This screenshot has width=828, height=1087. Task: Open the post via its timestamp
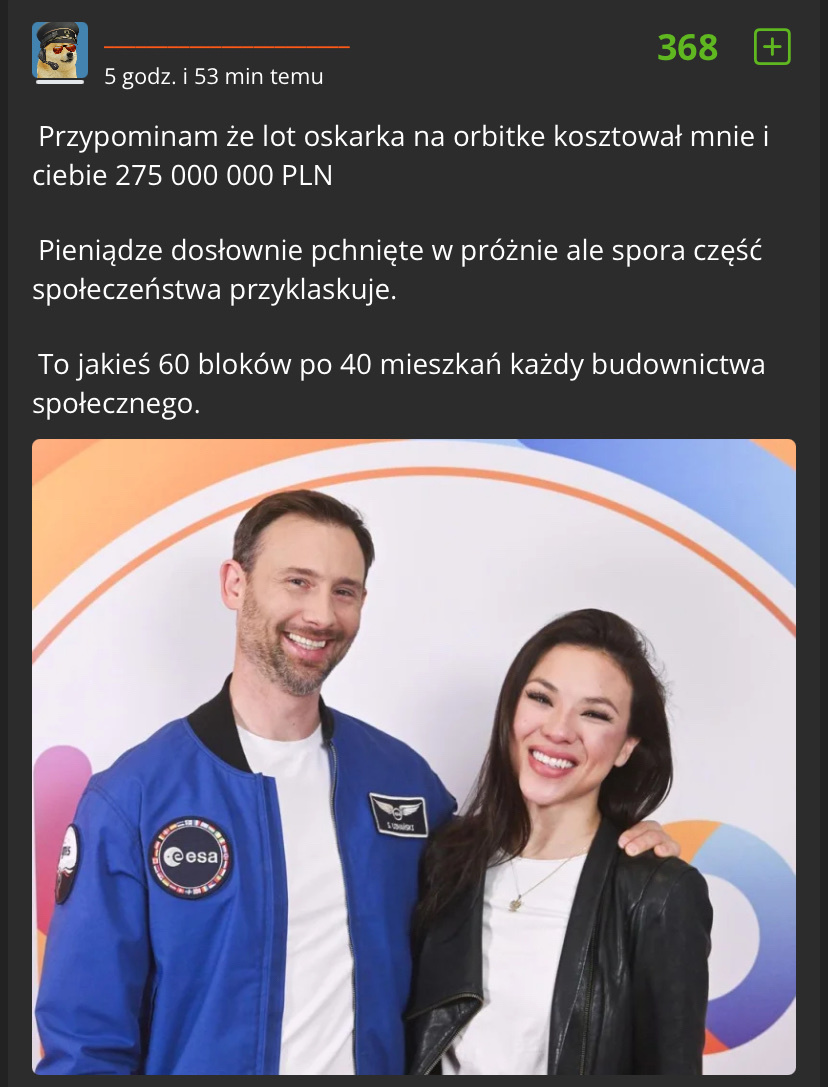214,76
